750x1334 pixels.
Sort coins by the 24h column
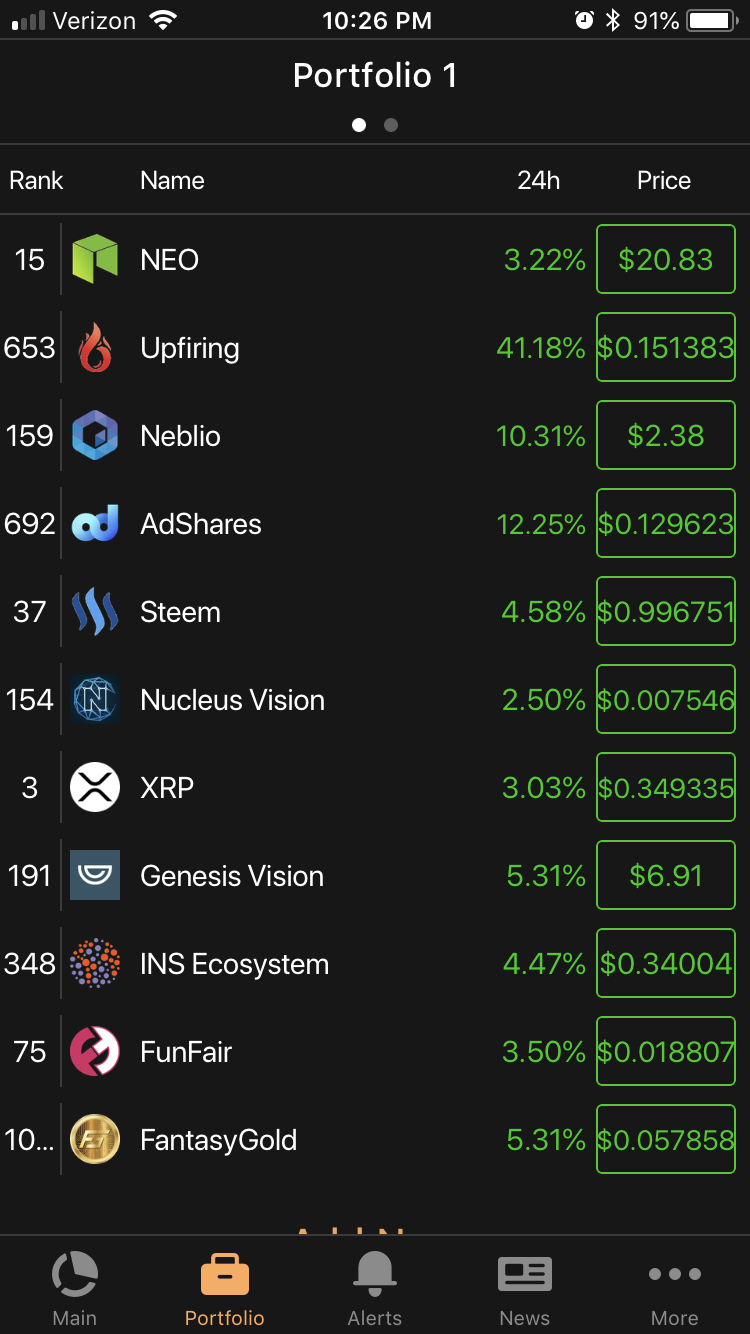click(x=538, y=181)
